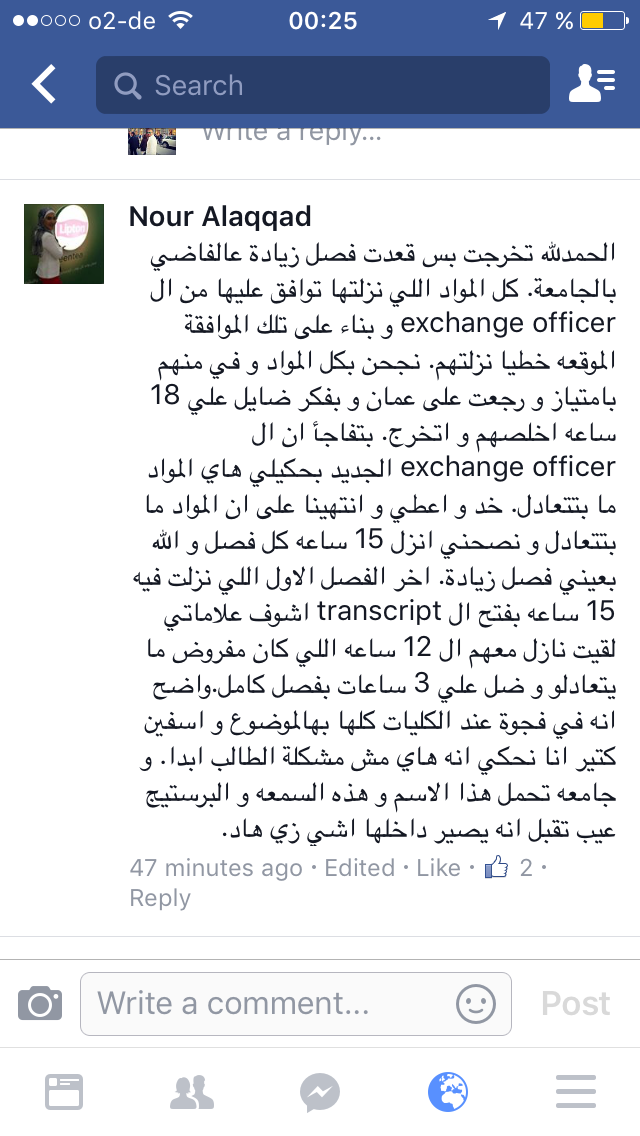This screenshot has height=1136, width=640.
Task: Attach a photo with the camera icon
Action: (41, 1004)
